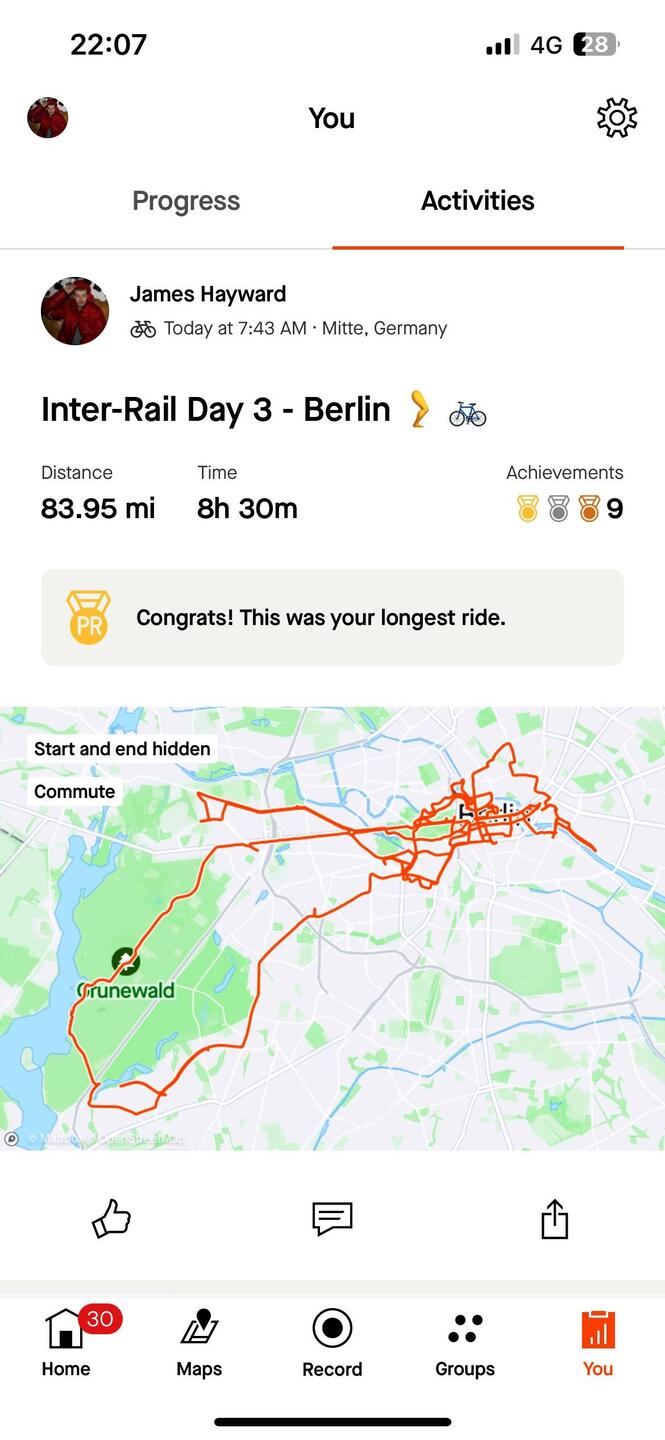Select the Activities tab
The width and height of the screenshot is (665, 1440).
pyautogui.click(x=477, y=201)
